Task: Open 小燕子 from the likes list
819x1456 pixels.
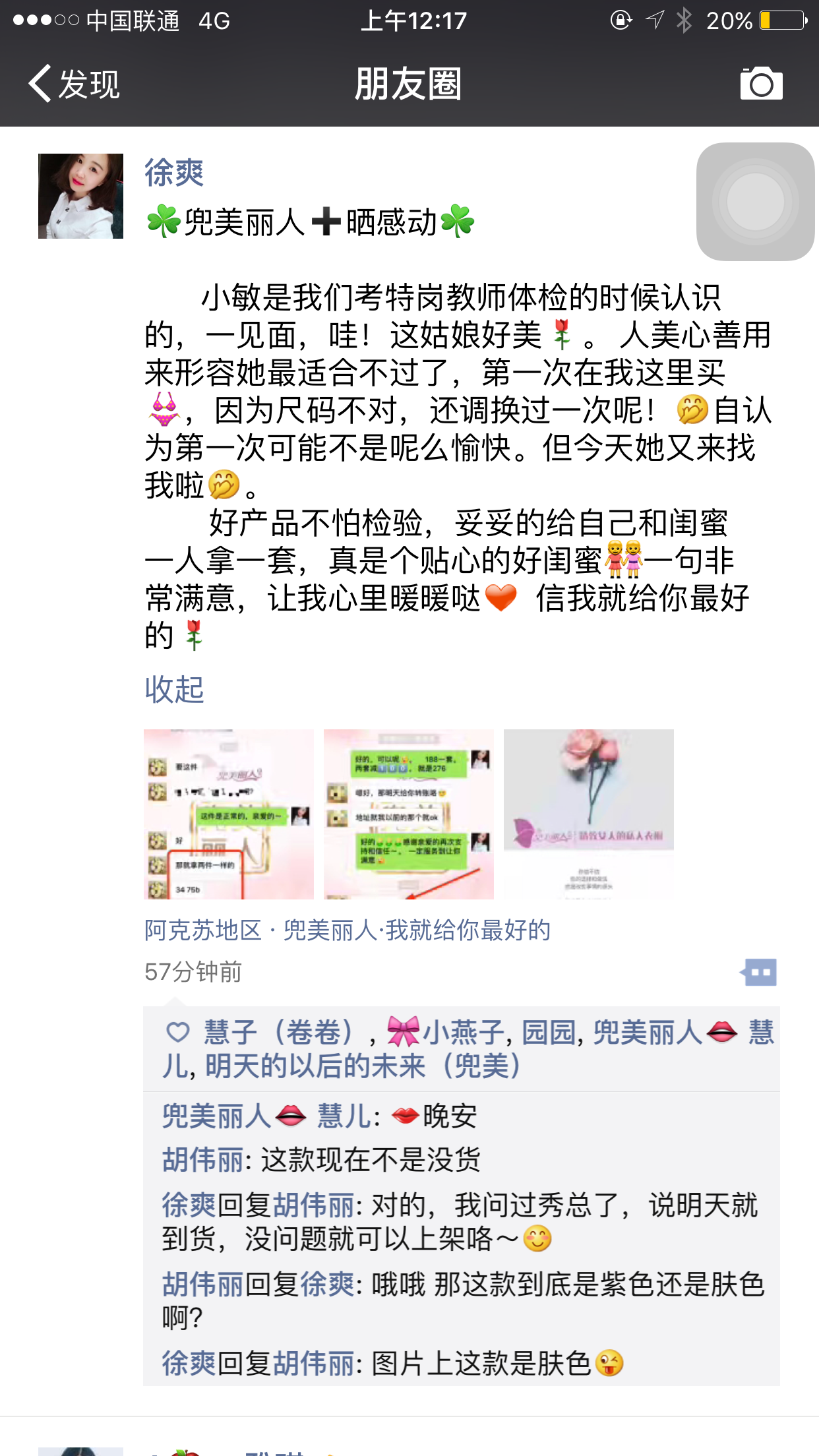Action: pyautogui.click(x=463, y=1032)
